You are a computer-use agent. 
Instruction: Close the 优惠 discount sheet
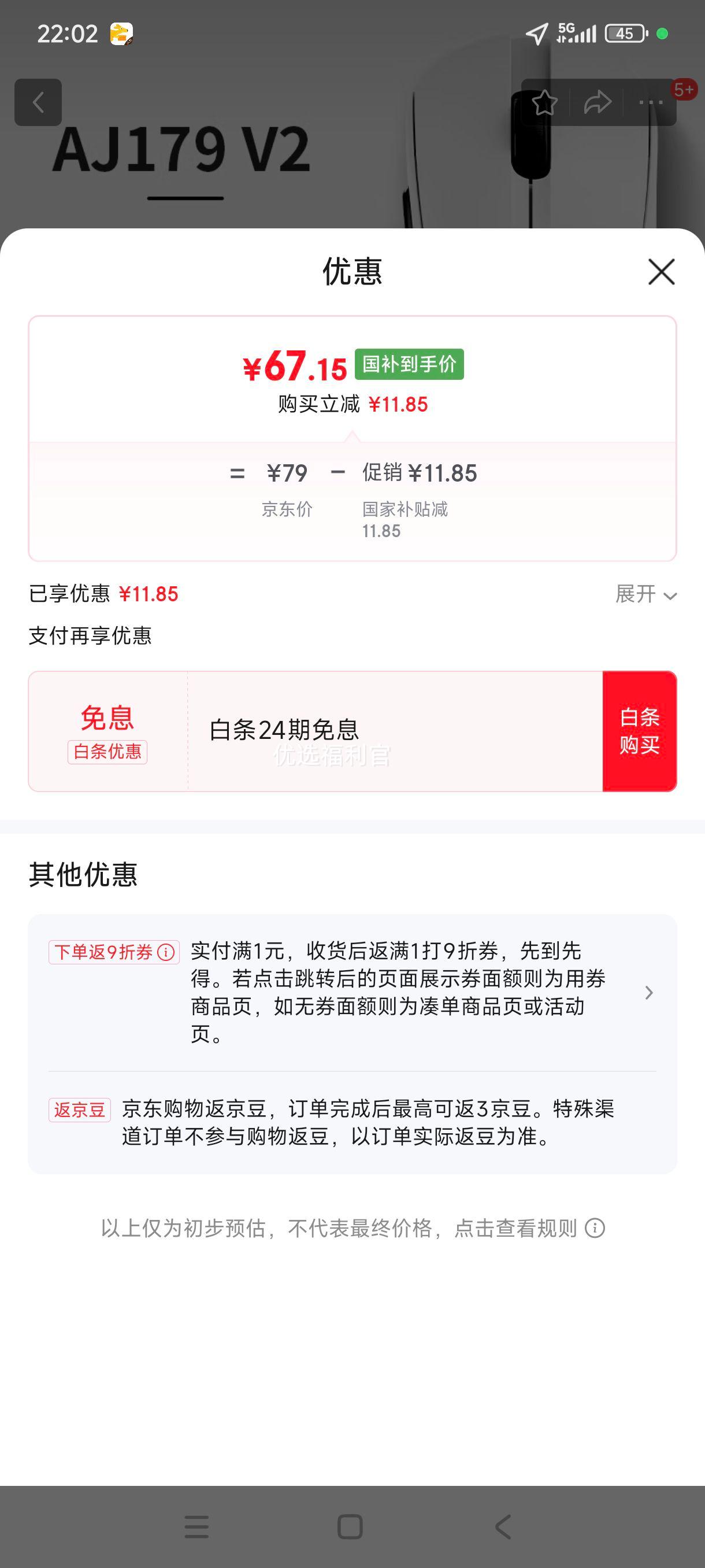point(661,272)
